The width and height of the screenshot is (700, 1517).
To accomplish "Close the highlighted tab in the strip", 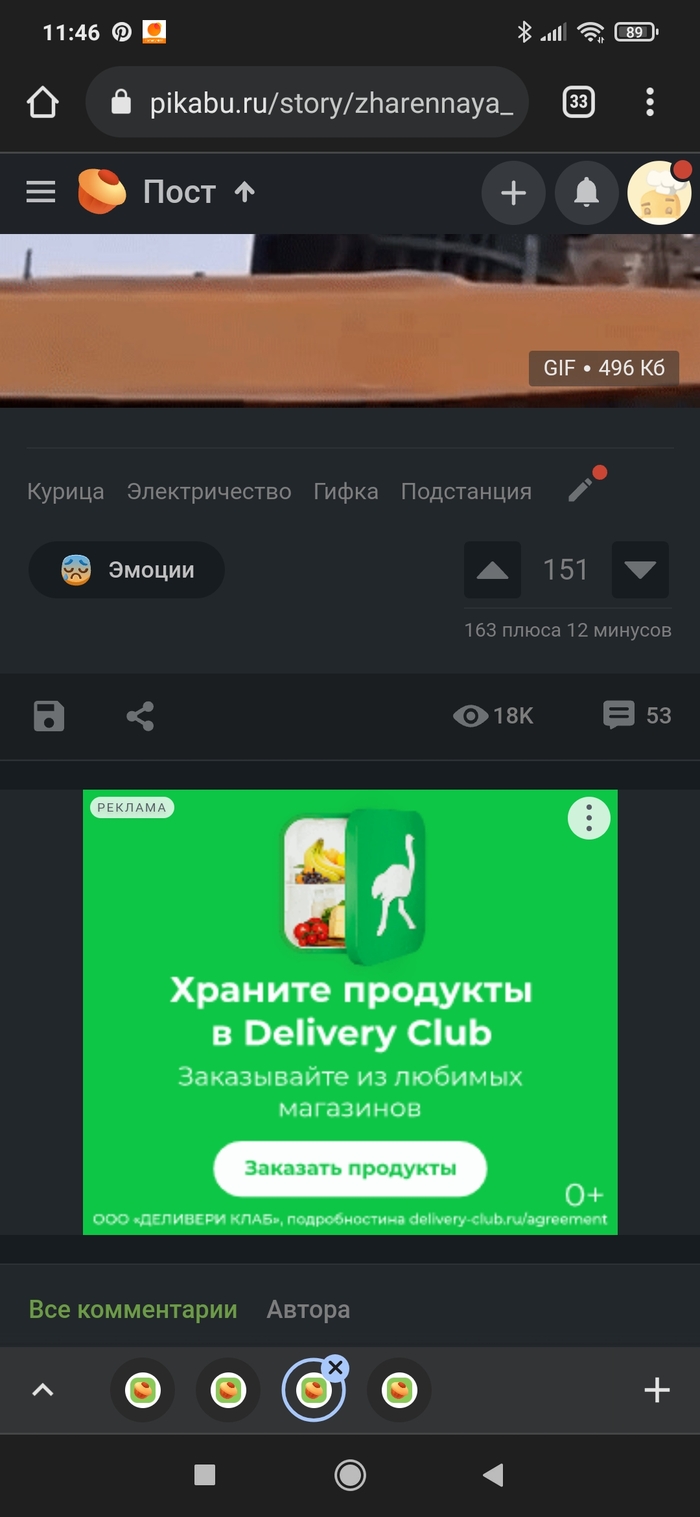I will coord(336,1368).
